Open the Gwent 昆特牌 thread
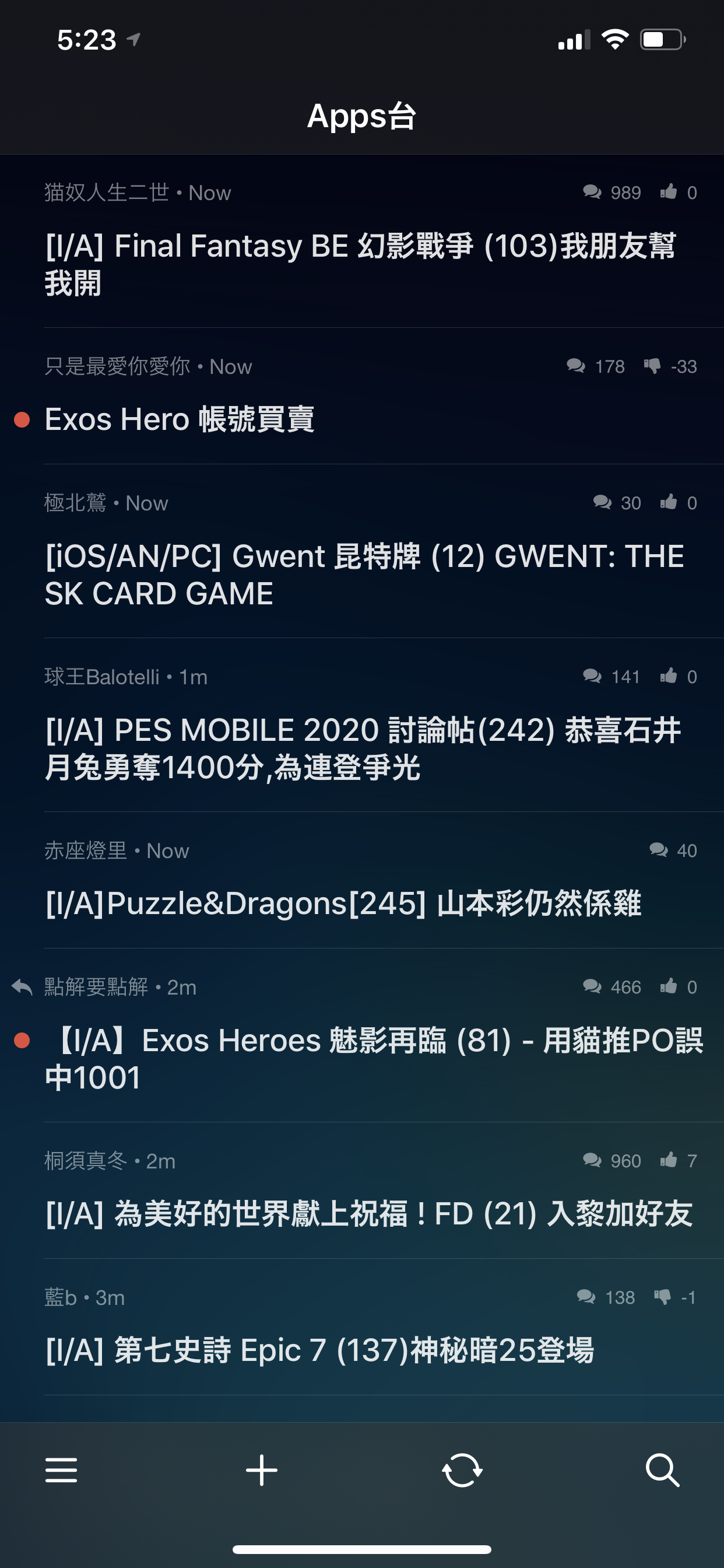Viewport: 724px width, 1568px height. tap(362, 551)
